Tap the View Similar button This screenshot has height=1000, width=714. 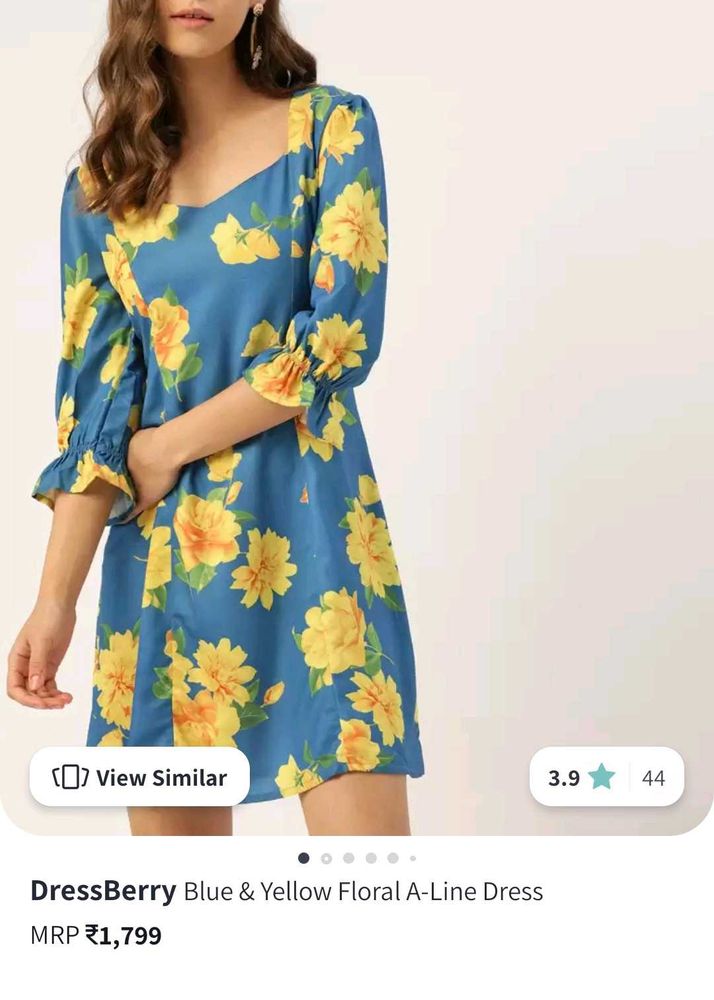tap(140, 777)
